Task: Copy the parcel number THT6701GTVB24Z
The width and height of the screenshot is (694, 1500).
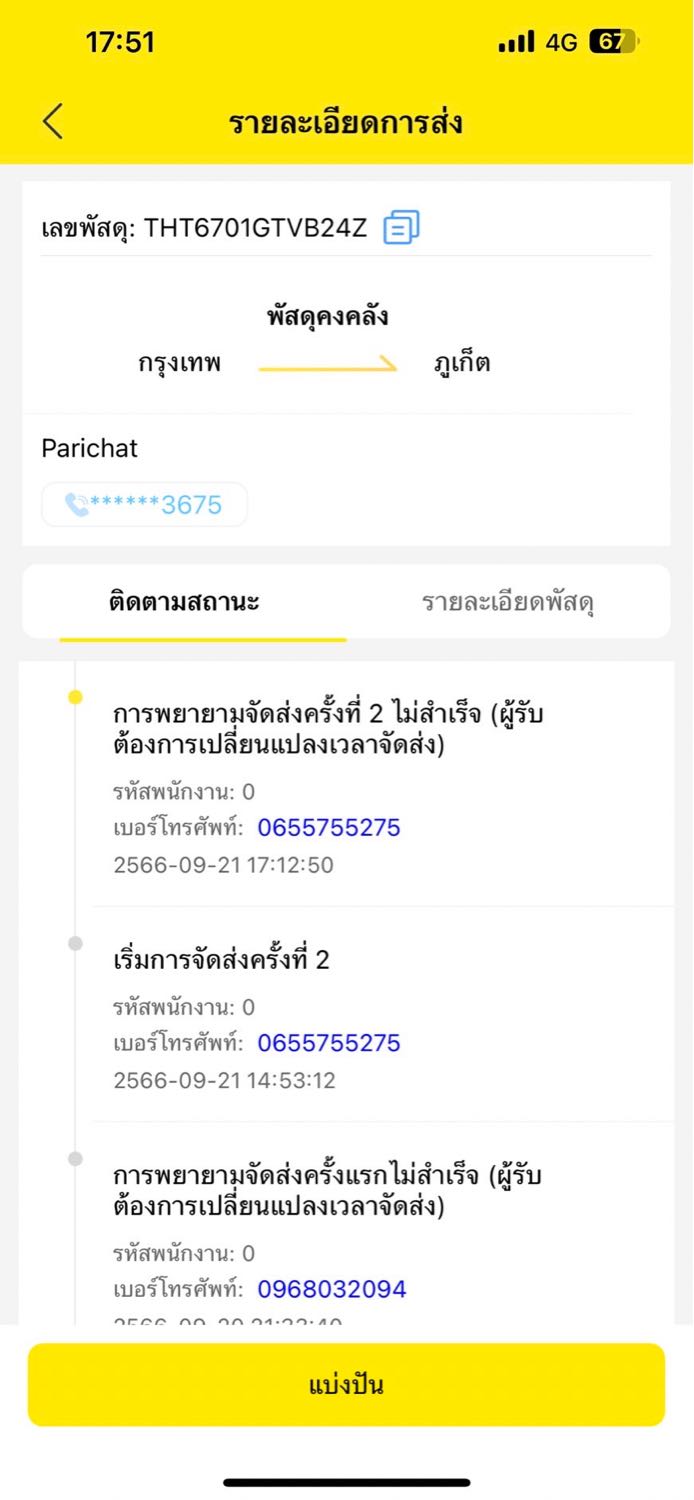Action: (x=401, y=227)
